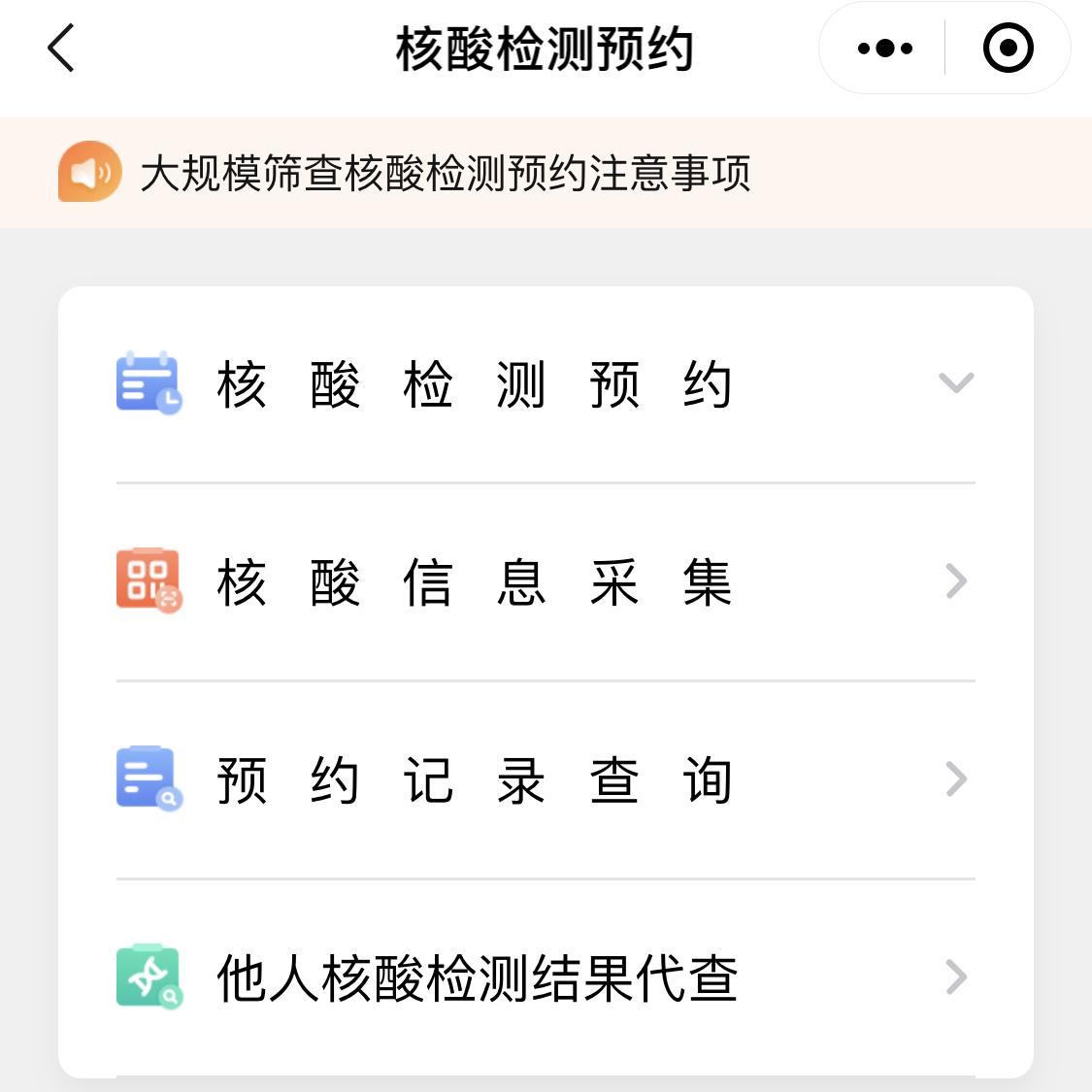
Task: Open the mini program three-dot menu
Action: 885,49
